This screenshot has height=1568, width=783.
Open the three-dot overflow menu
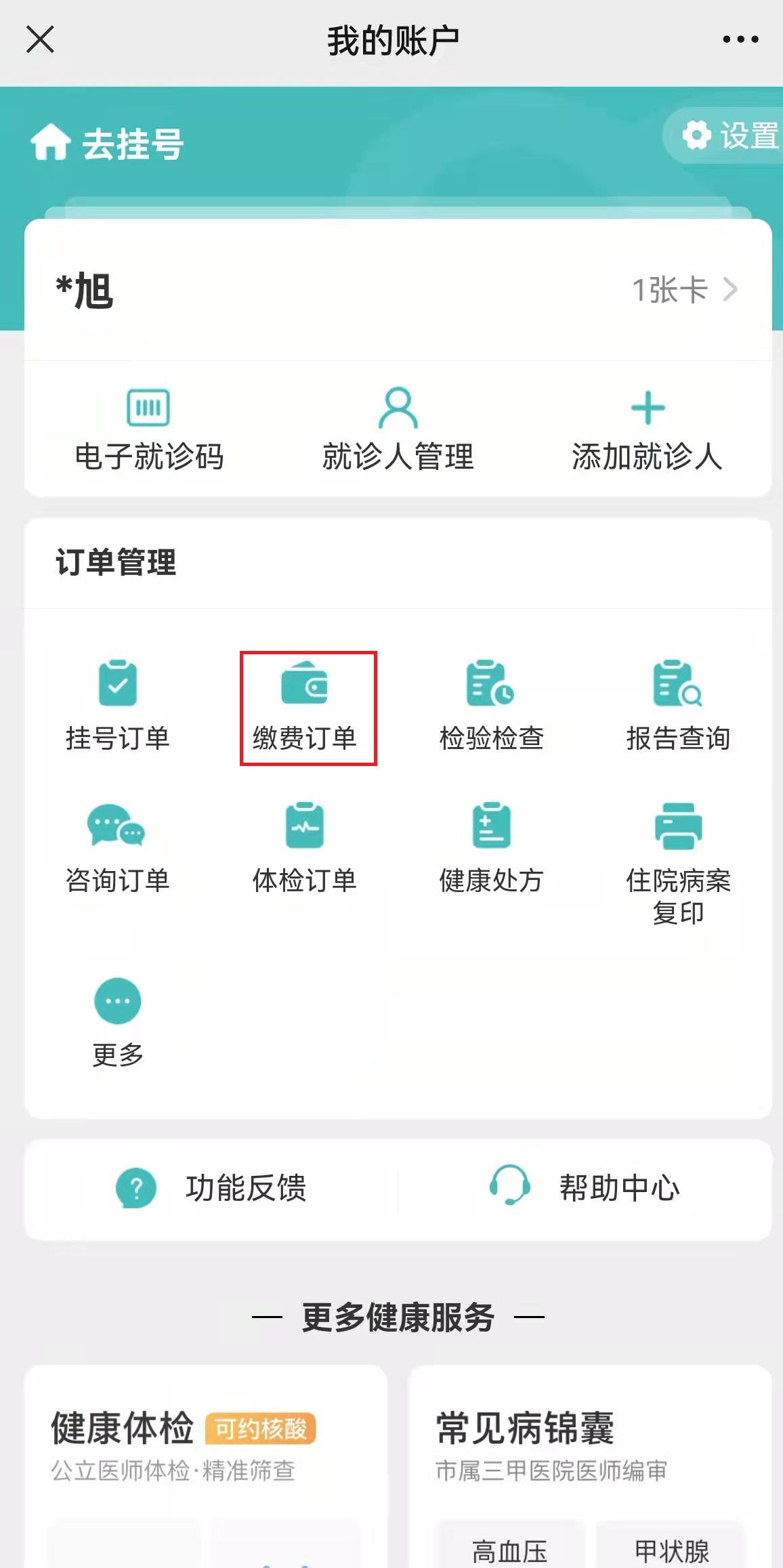(740, 39)
